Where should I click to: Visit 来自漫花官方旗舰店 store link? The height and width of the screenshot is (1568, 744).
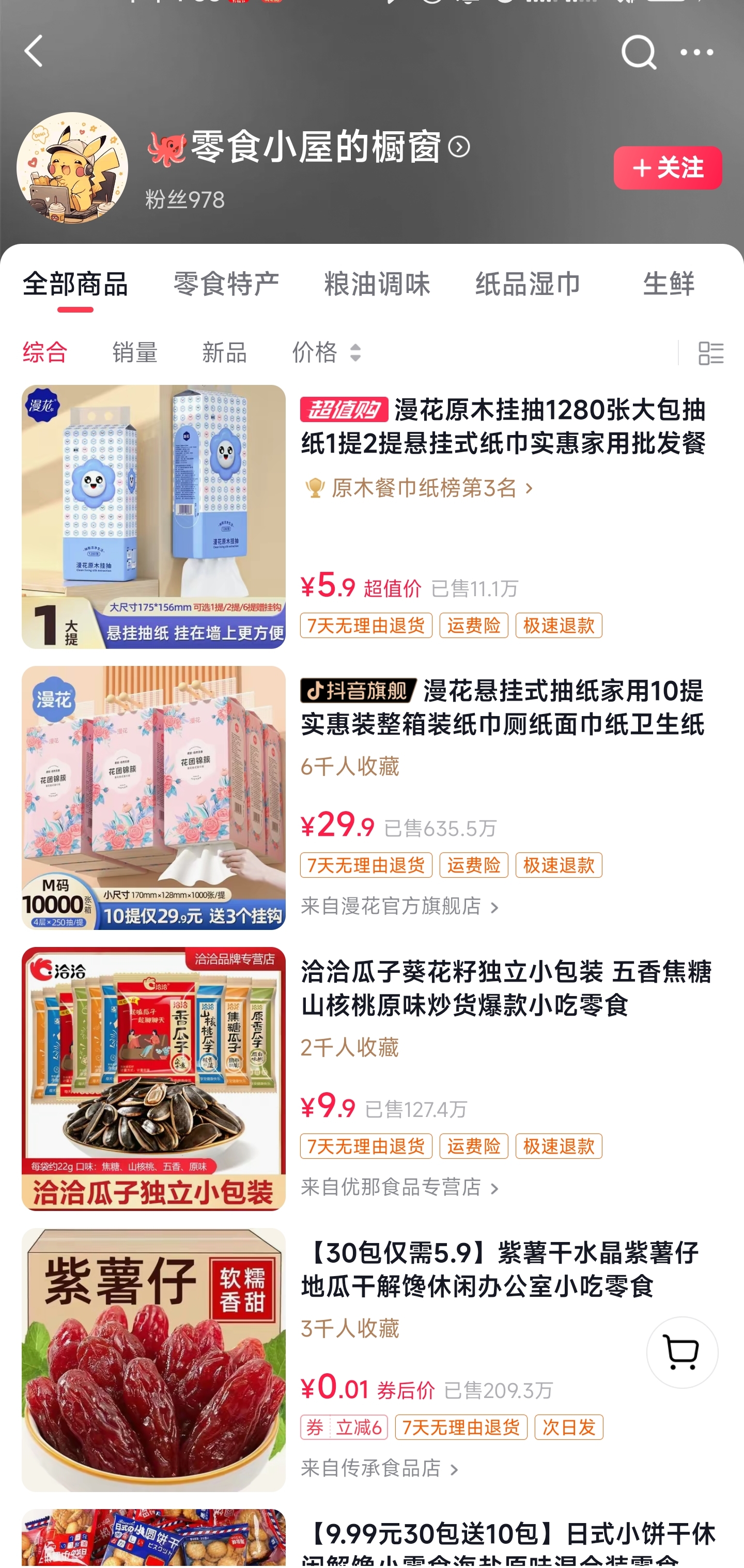400,906
